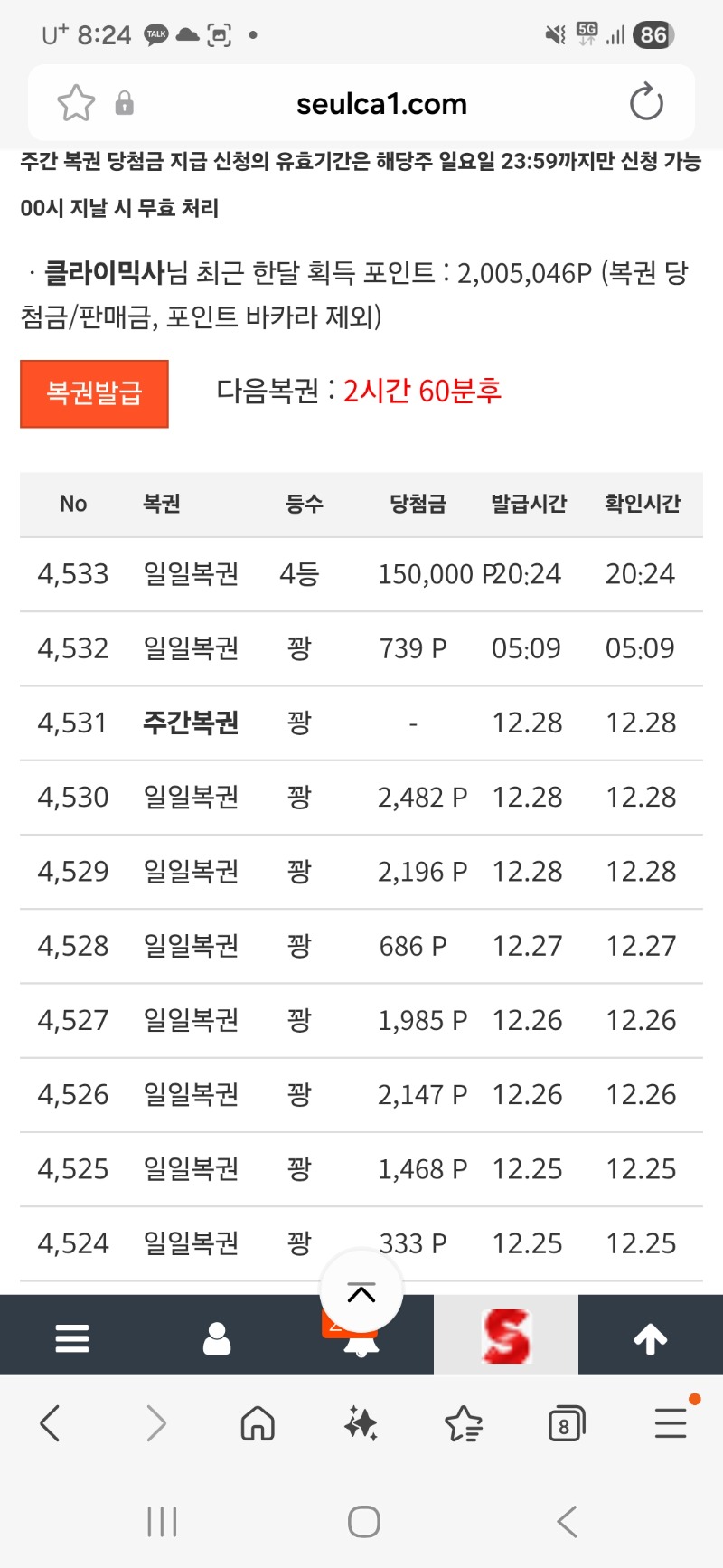This screenshot has height=1568, width=723.
Task: Open the browser home page
Action: click(x=258, y=1423)
